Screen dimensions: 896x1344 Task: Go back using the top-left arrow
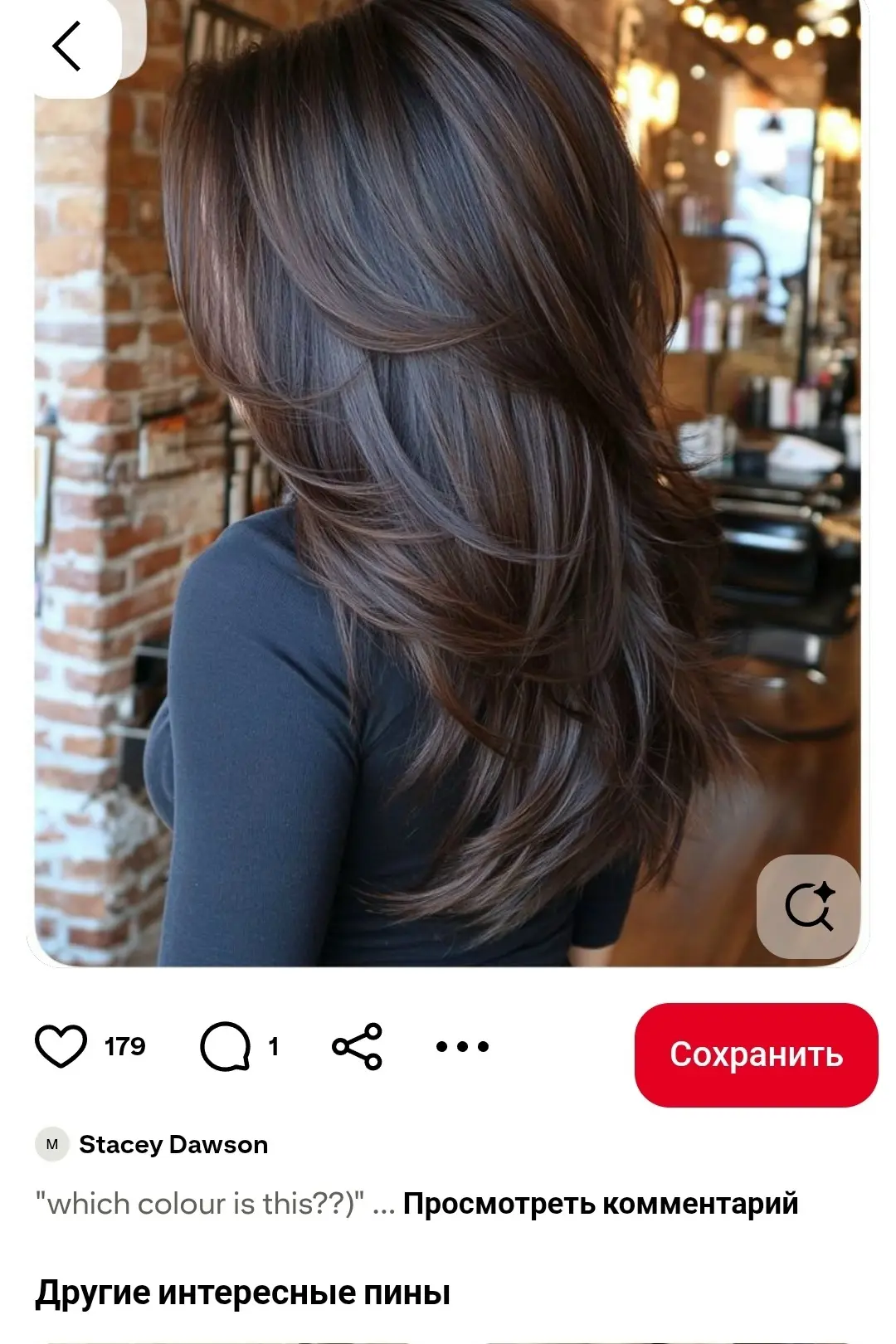tap(66, 46)
